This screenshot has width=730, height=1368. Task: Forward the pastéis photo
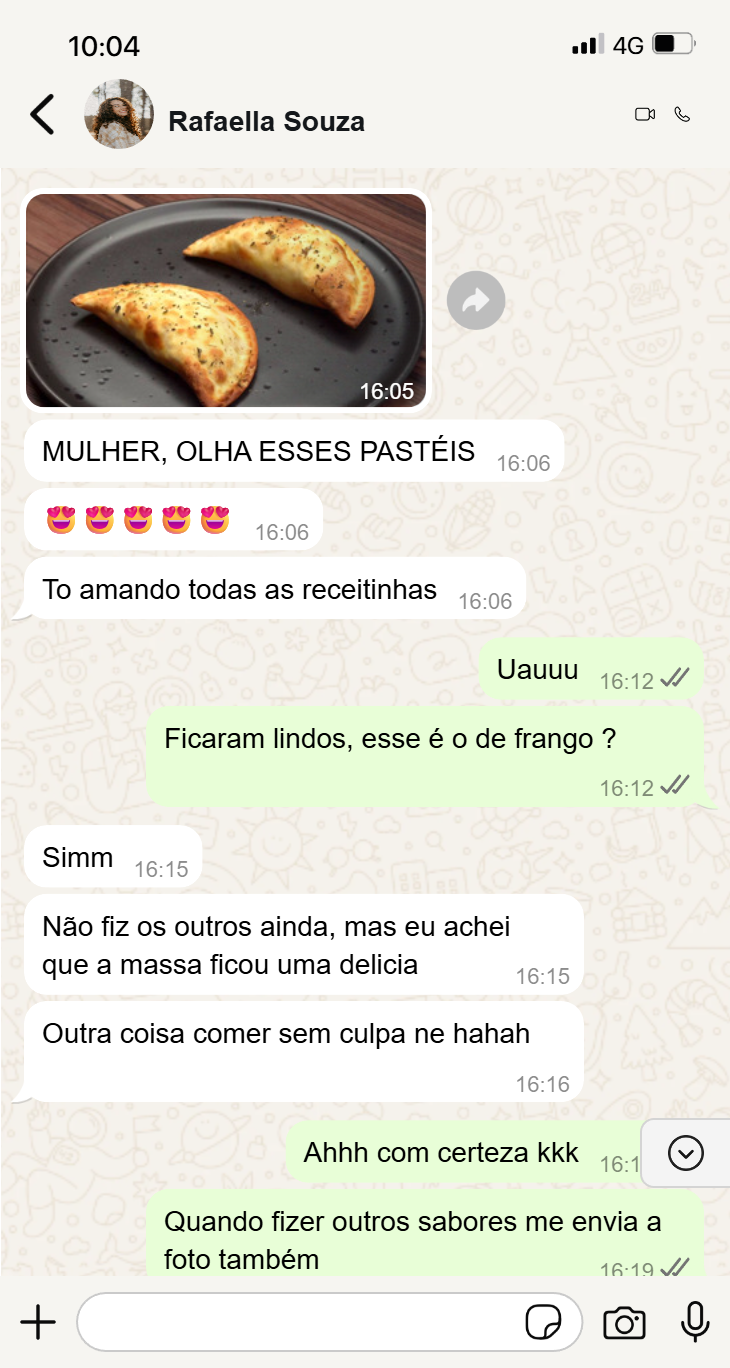click(476, 300)
